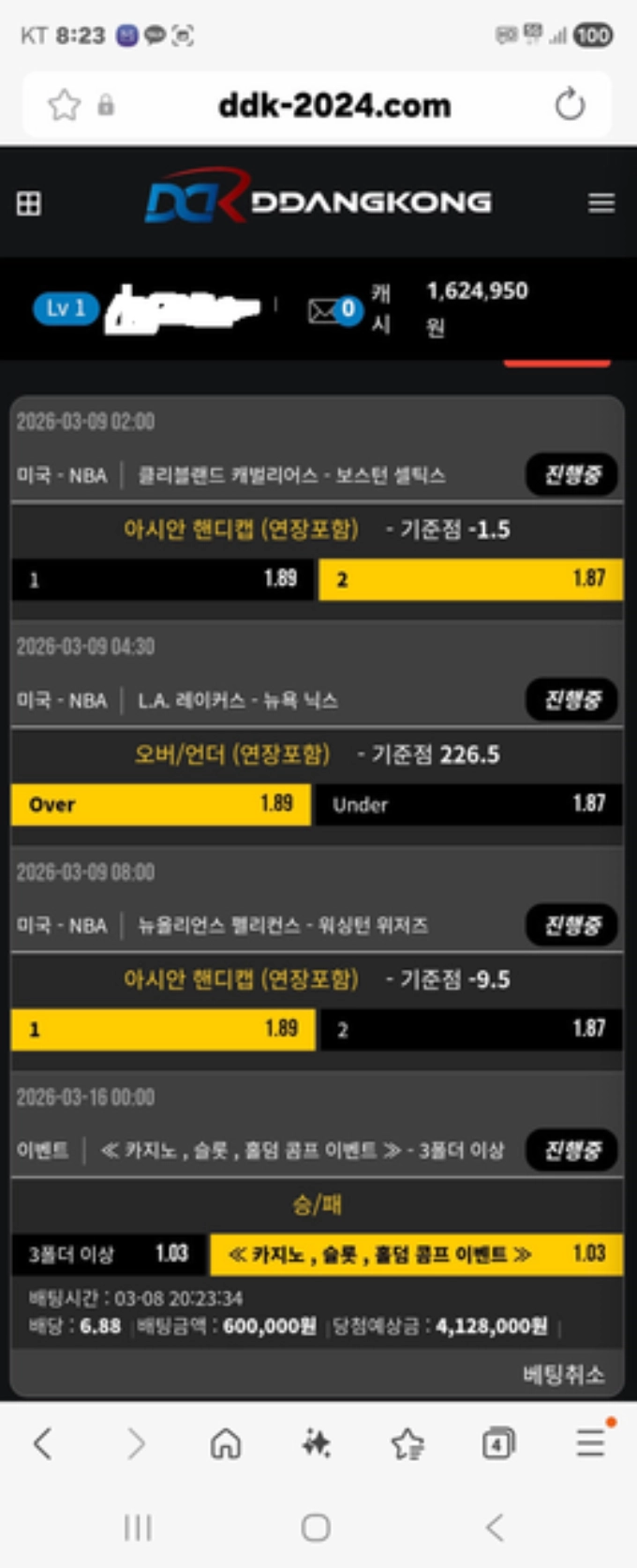637x1568 pixels.
Task: Select option 2 at 1.87 for Pelicans-Wizards
Action: (x=470, y=1029)
